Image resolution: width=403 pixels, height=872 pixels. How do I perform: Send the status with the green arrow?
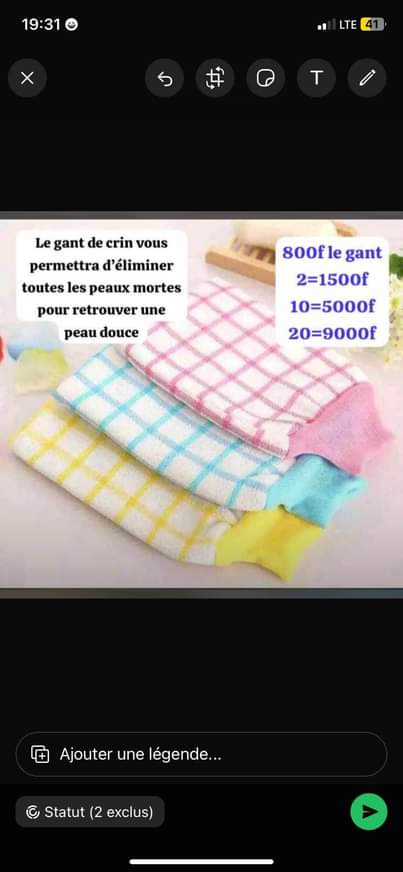click(369, 812)
